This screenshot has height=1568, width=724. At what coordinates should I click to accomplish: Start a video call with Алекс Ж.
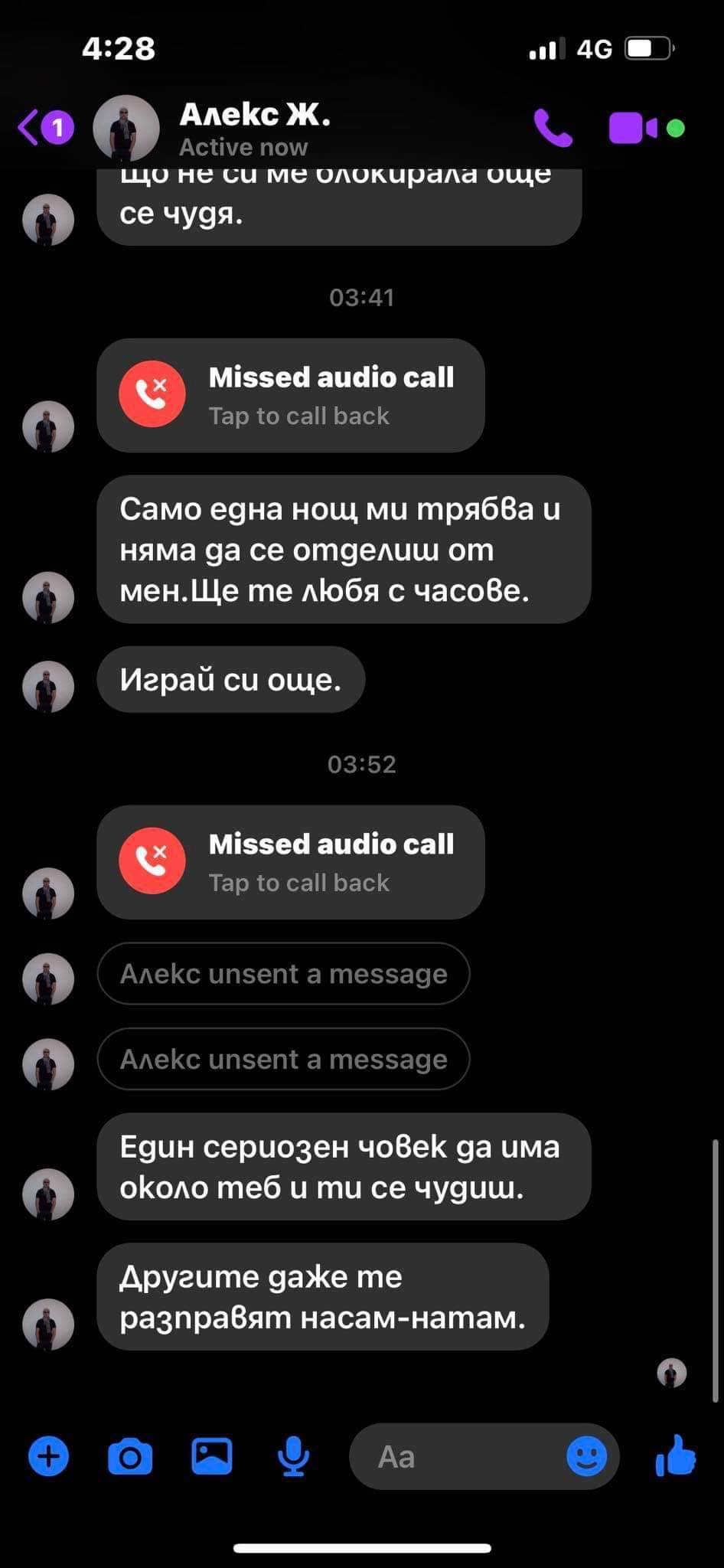633,128
